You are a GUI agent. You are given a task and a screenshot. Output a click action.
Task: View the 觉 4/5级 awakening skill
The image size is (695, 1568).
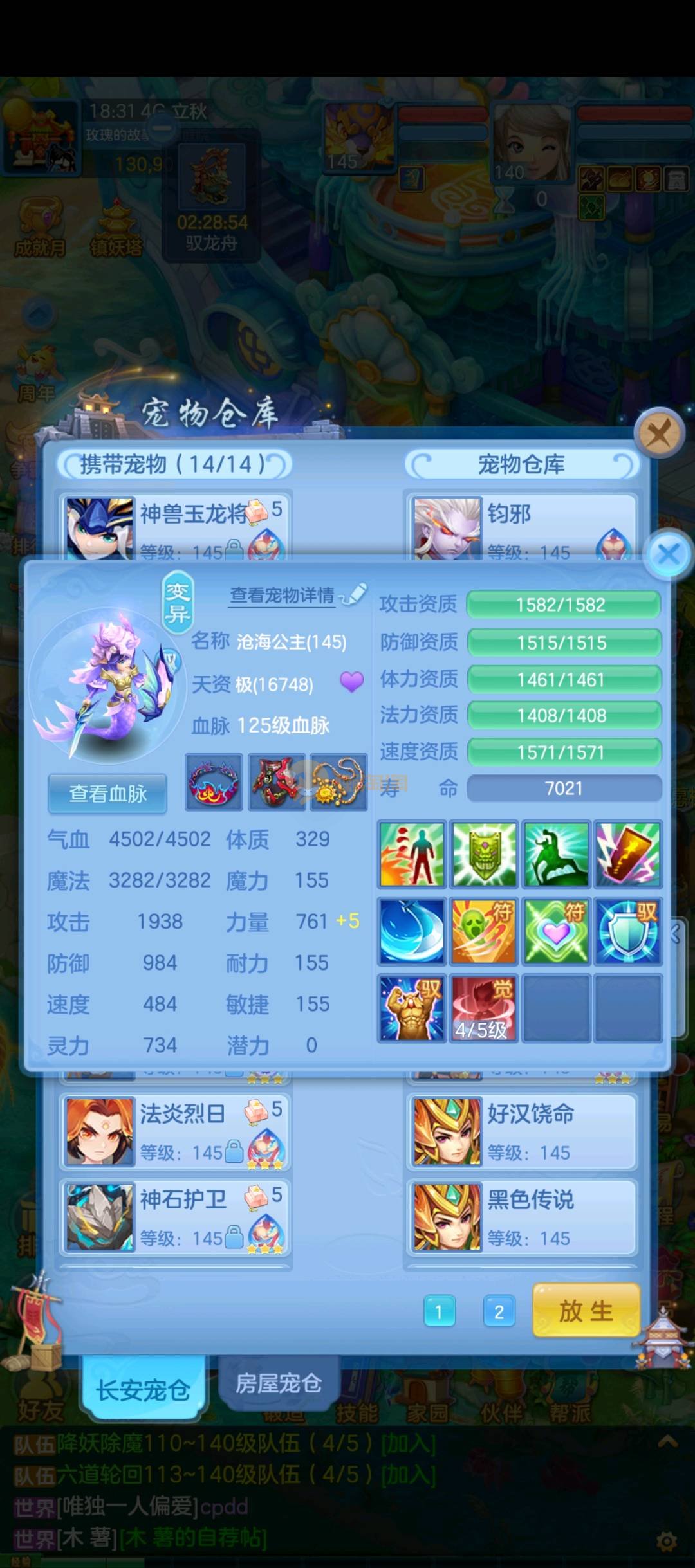(483, 1008)
